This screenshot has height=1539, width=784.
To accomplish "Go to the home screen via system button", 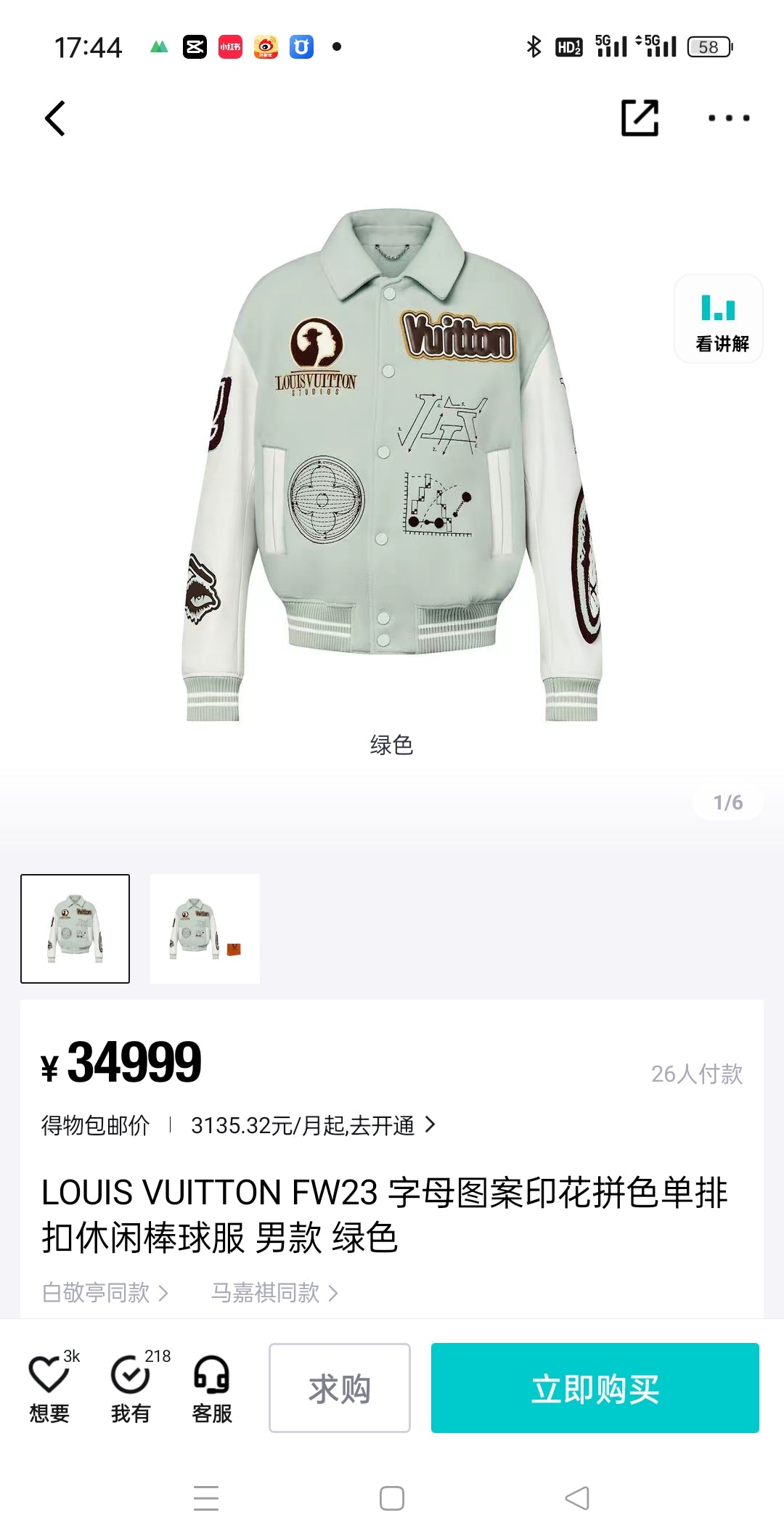I will 392,1498.
